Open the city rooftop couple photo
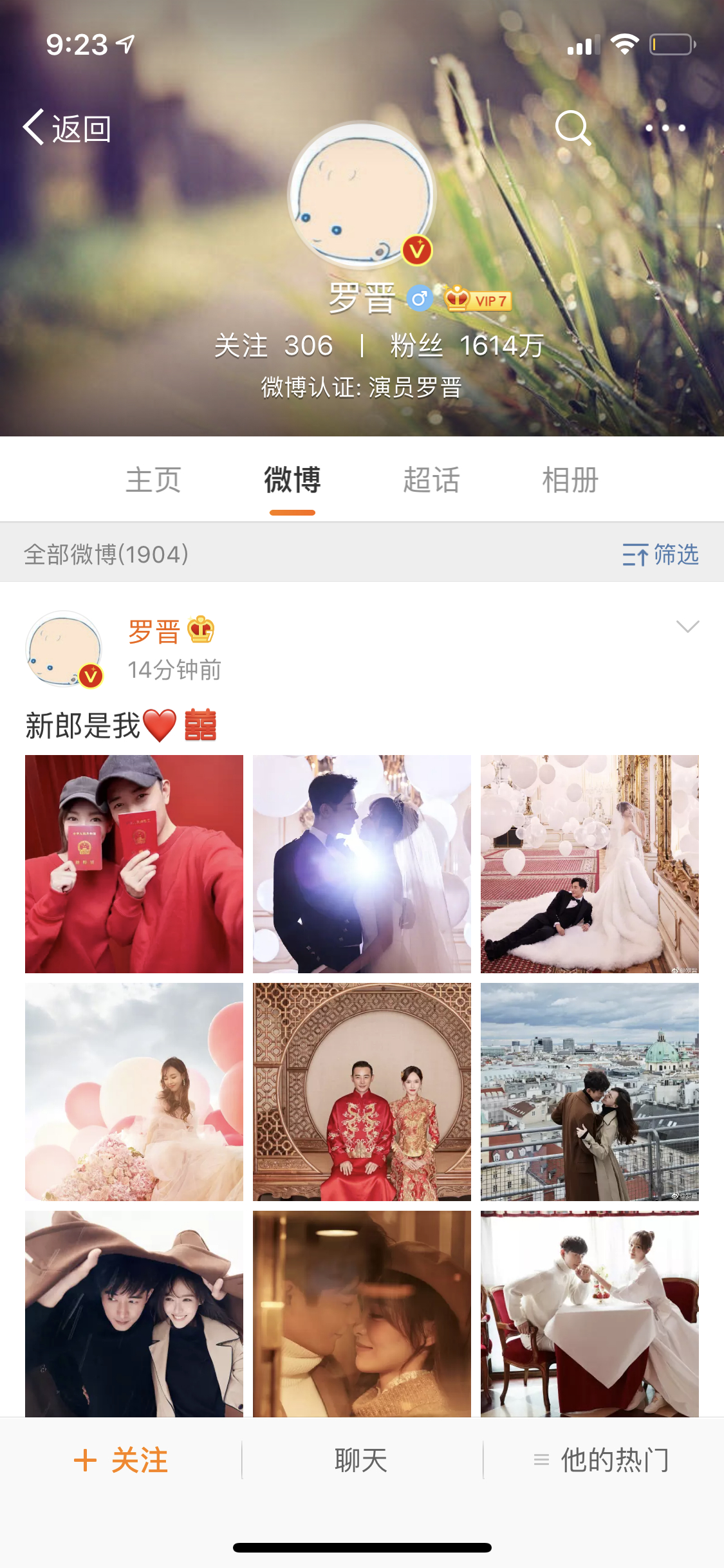The image size is (724, 1568). coord(589,1092)
